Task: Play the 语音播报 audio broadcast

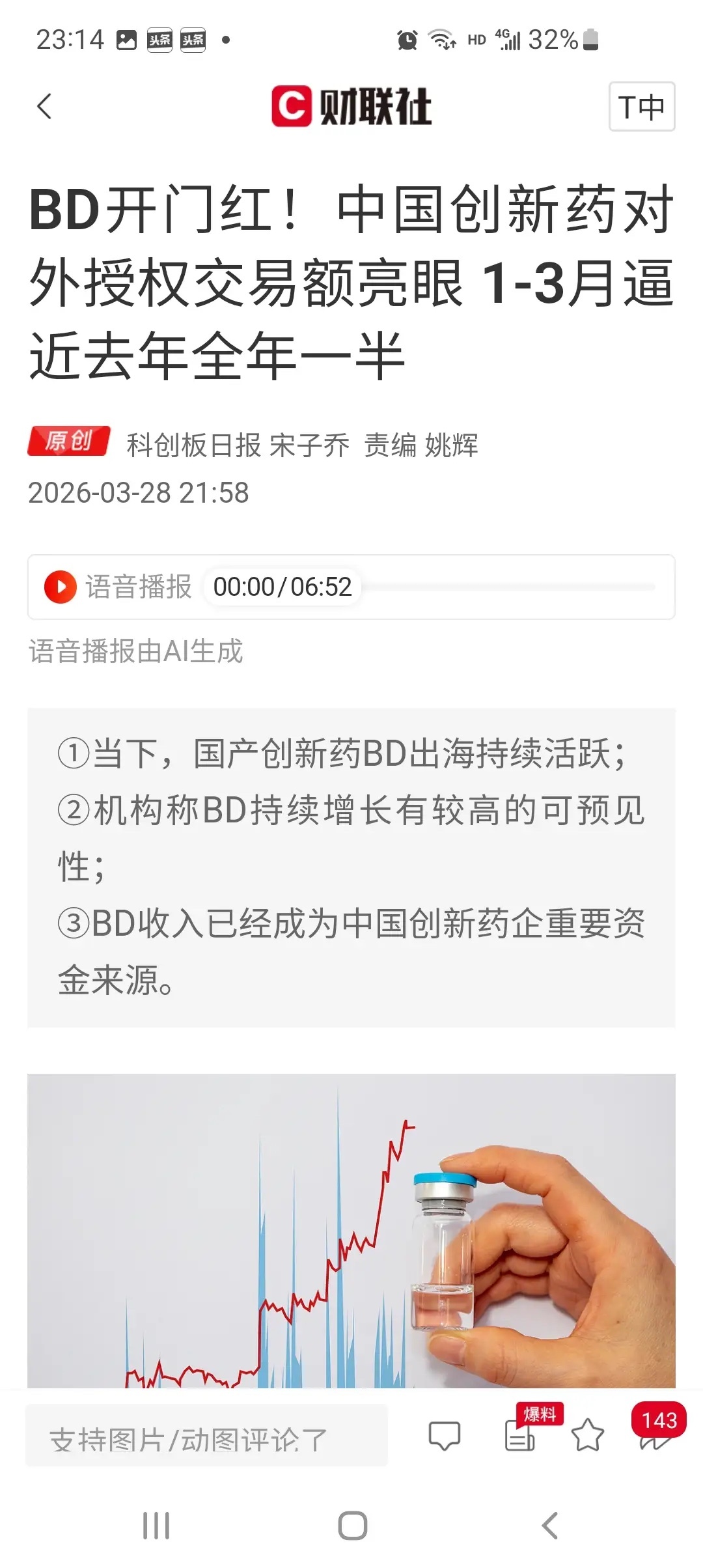Action: [x=60, y=587]
